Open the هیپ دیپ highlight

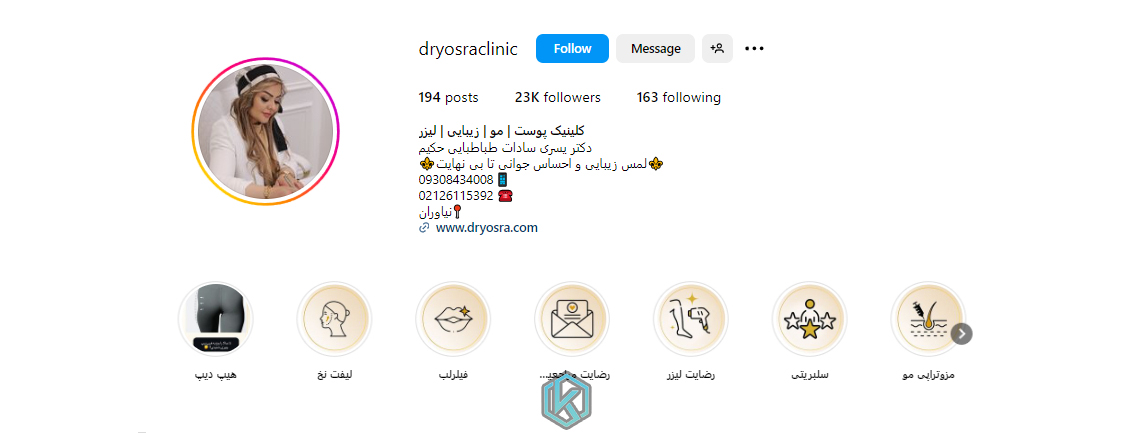(215, 320)
